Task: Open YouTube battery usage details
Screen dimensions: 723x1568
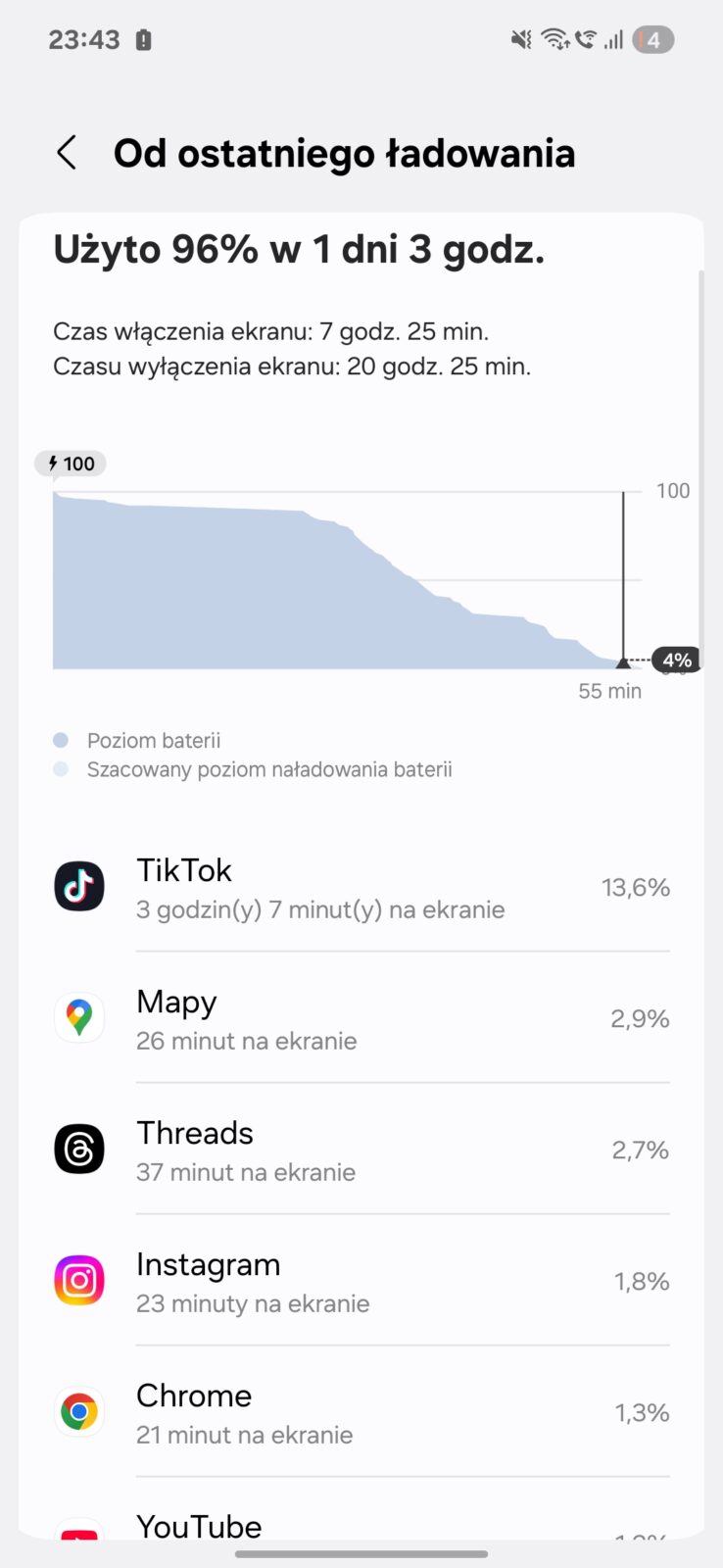Action: (361, 1525)
